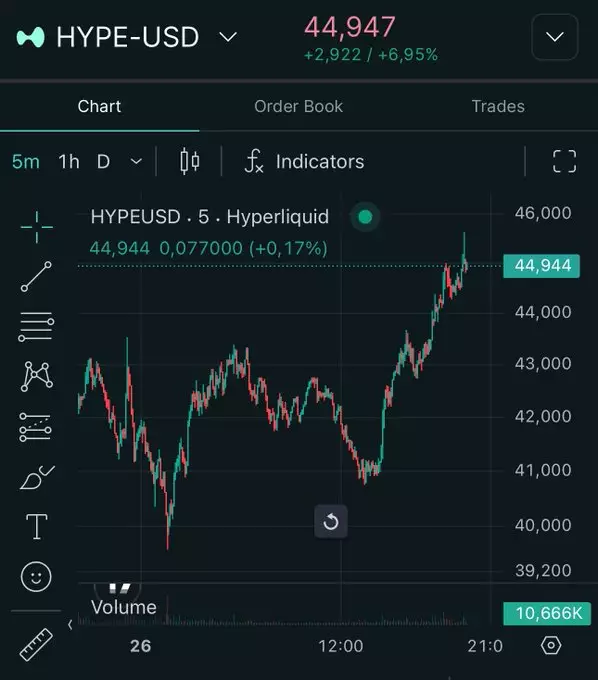Open the emoji sticker tool
The height and width of the screenshot is (680, 598).
(x=36, y=577)
